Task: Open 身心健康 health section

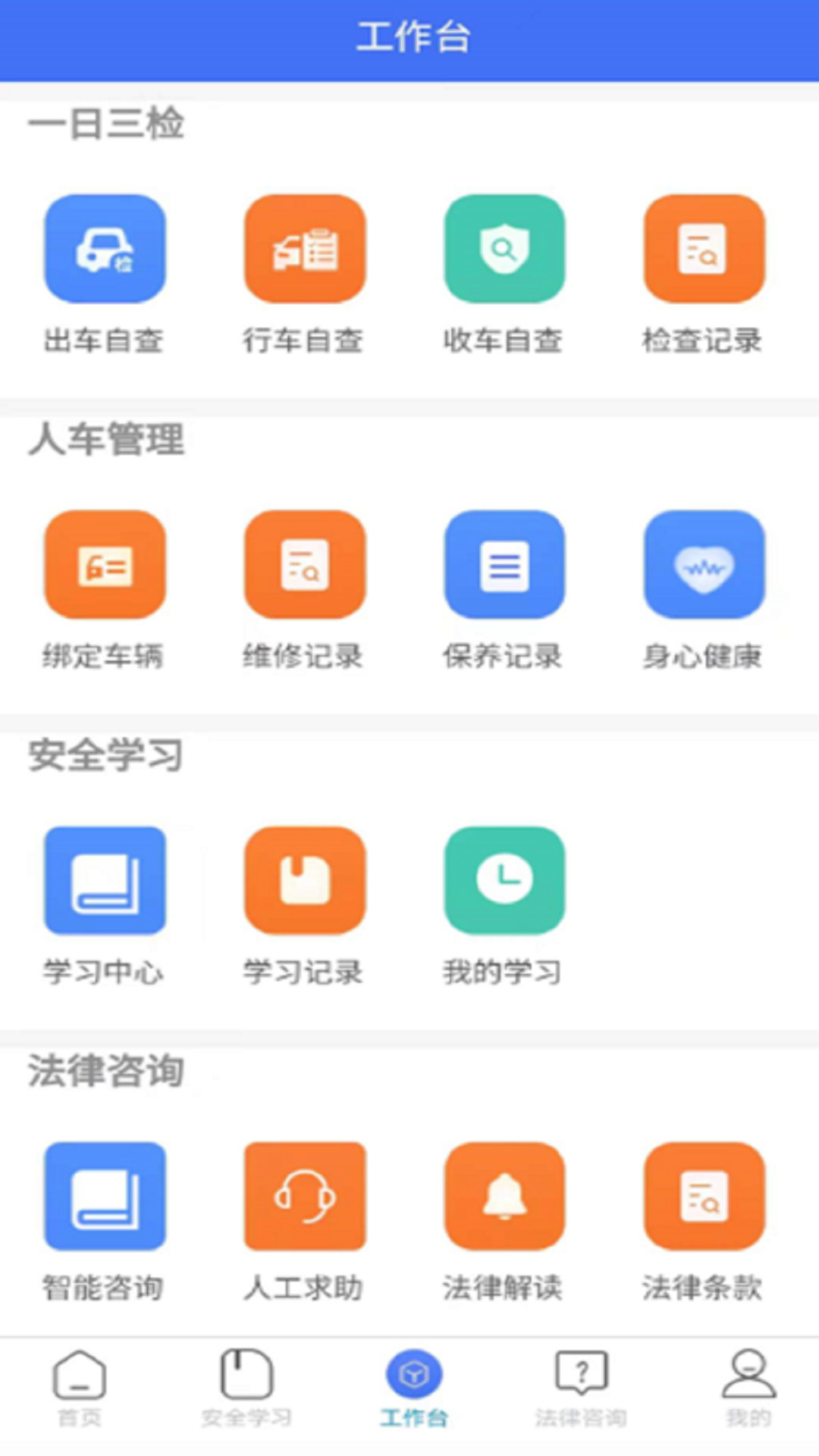Action: tap(704, 565)
